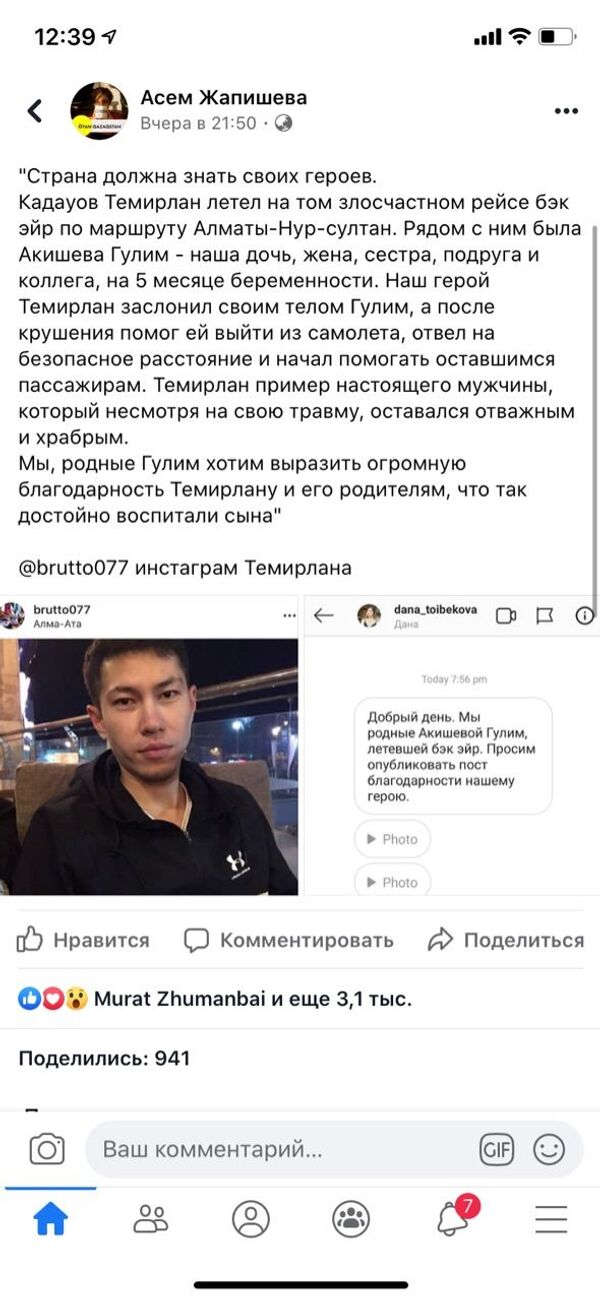Like the post with Нравится
600x1300 pixels.
tap(83, 940)
